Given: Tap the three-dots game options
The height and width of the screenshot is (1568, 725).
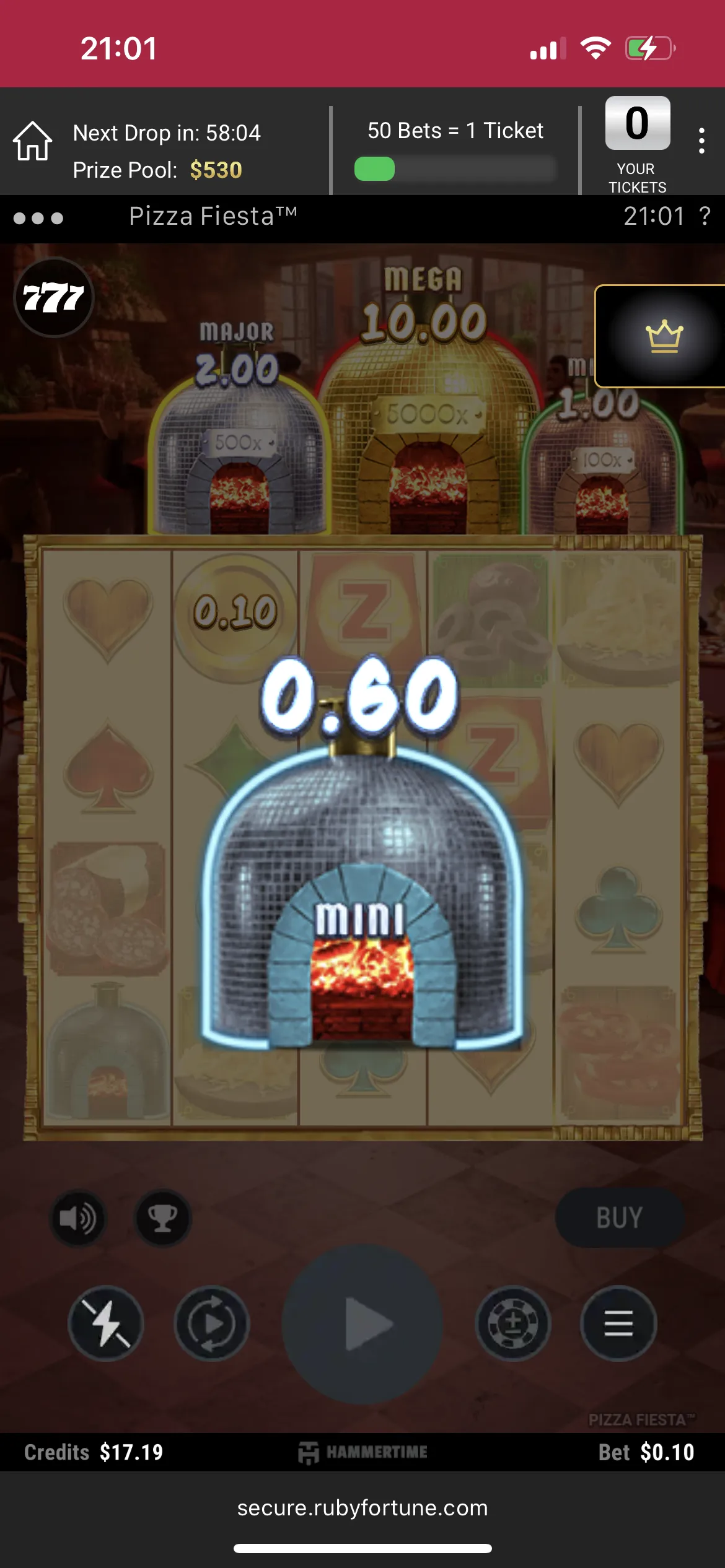Looking at the screenshot, I should [x=38, y=218].
